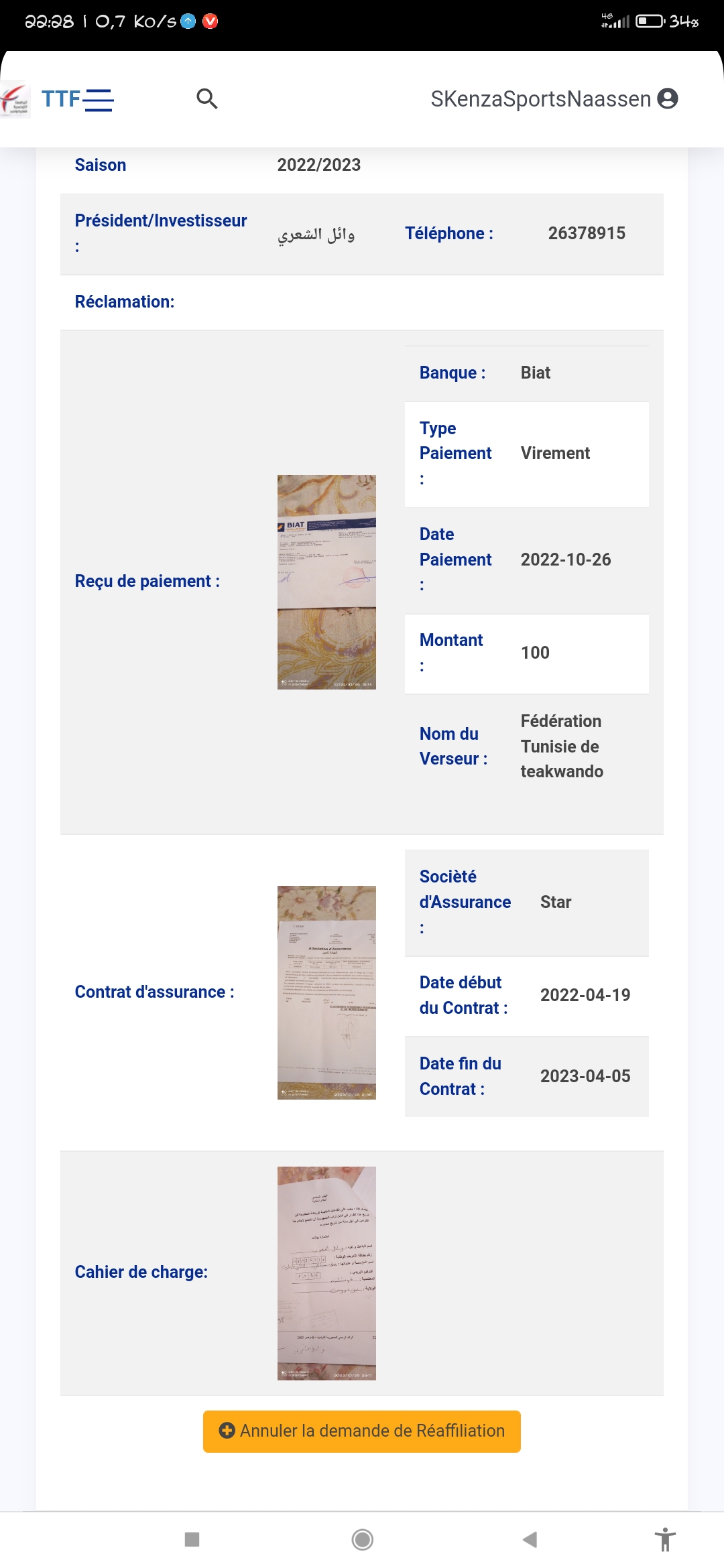The height and width of the screenshot is (1568, 724).
Task: Open the search magnifier icon
Action: tap(207, 99)
